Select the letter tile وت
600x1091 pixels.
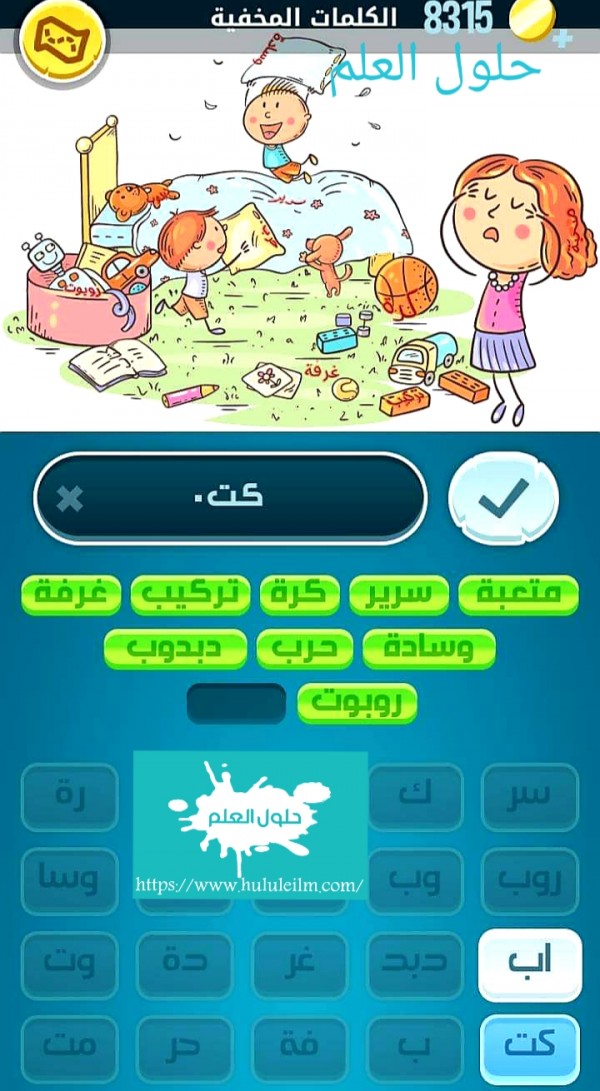pos(69,964)
